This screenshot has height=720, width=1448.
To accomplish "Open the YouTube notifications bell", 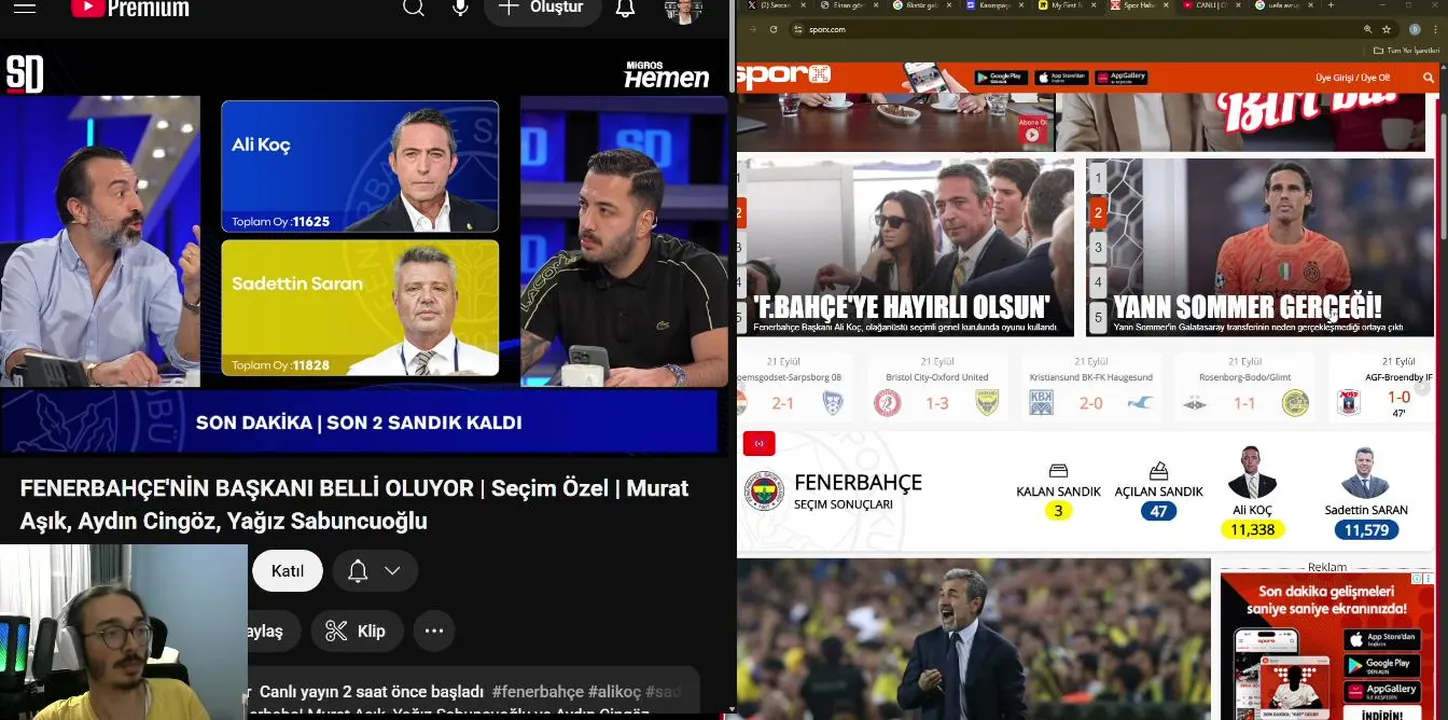I will pyautogui.click(x=625, y=9).
